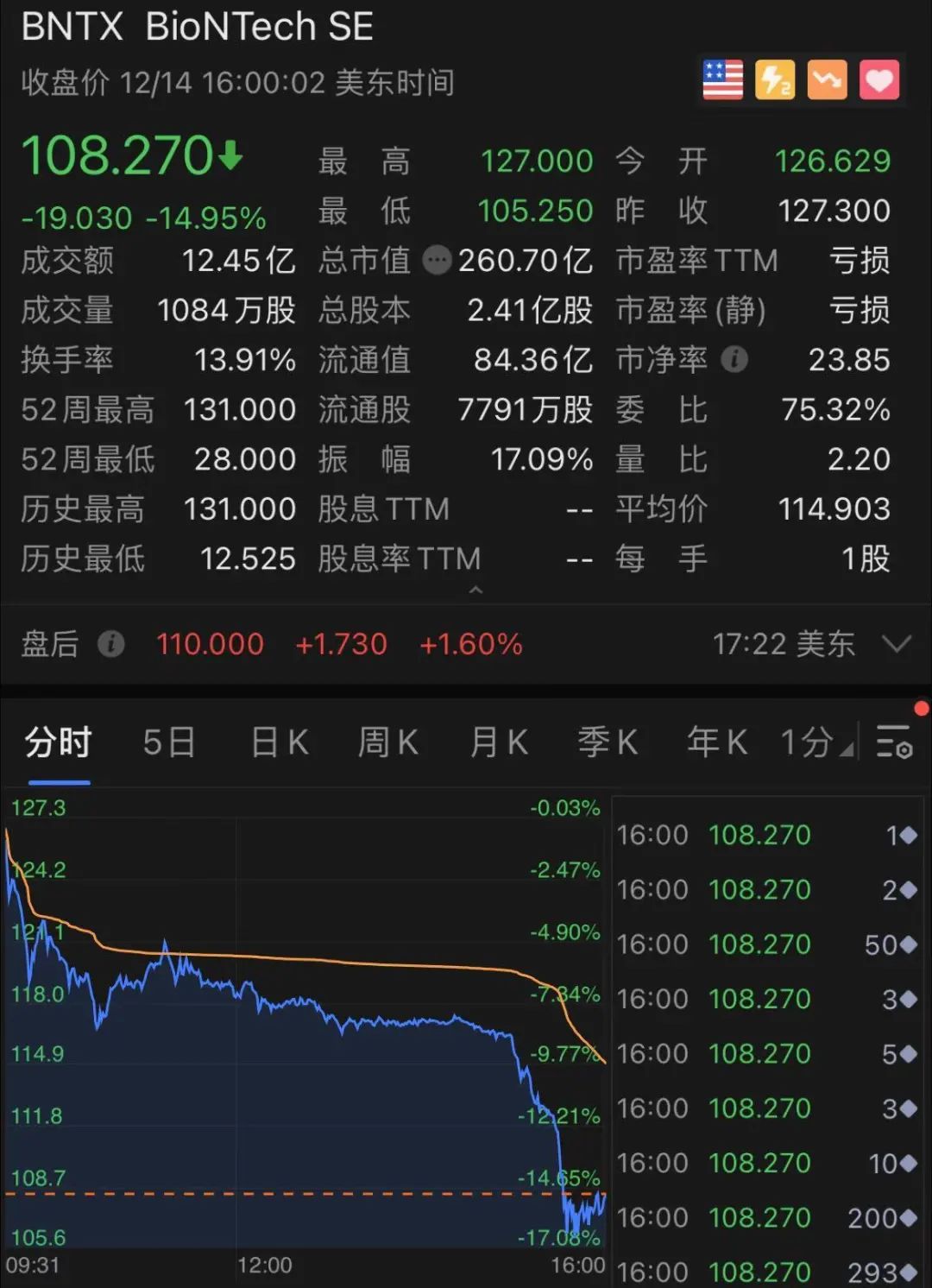Screen dimensions: 932x1288
Task: Tap the US flag market icon
Action: pos(722,80)
